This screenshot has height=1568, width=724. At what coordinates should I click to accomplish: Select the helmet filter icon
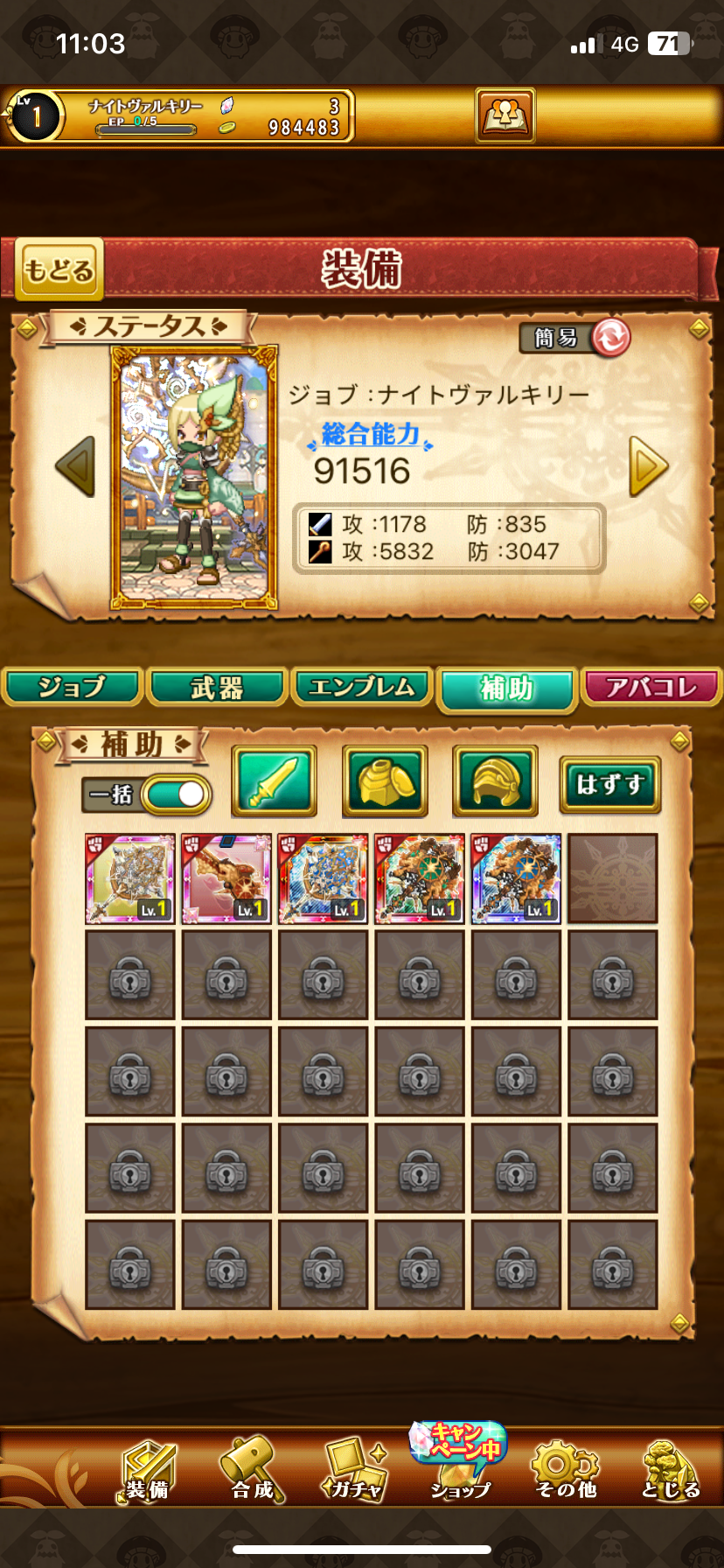495,780
